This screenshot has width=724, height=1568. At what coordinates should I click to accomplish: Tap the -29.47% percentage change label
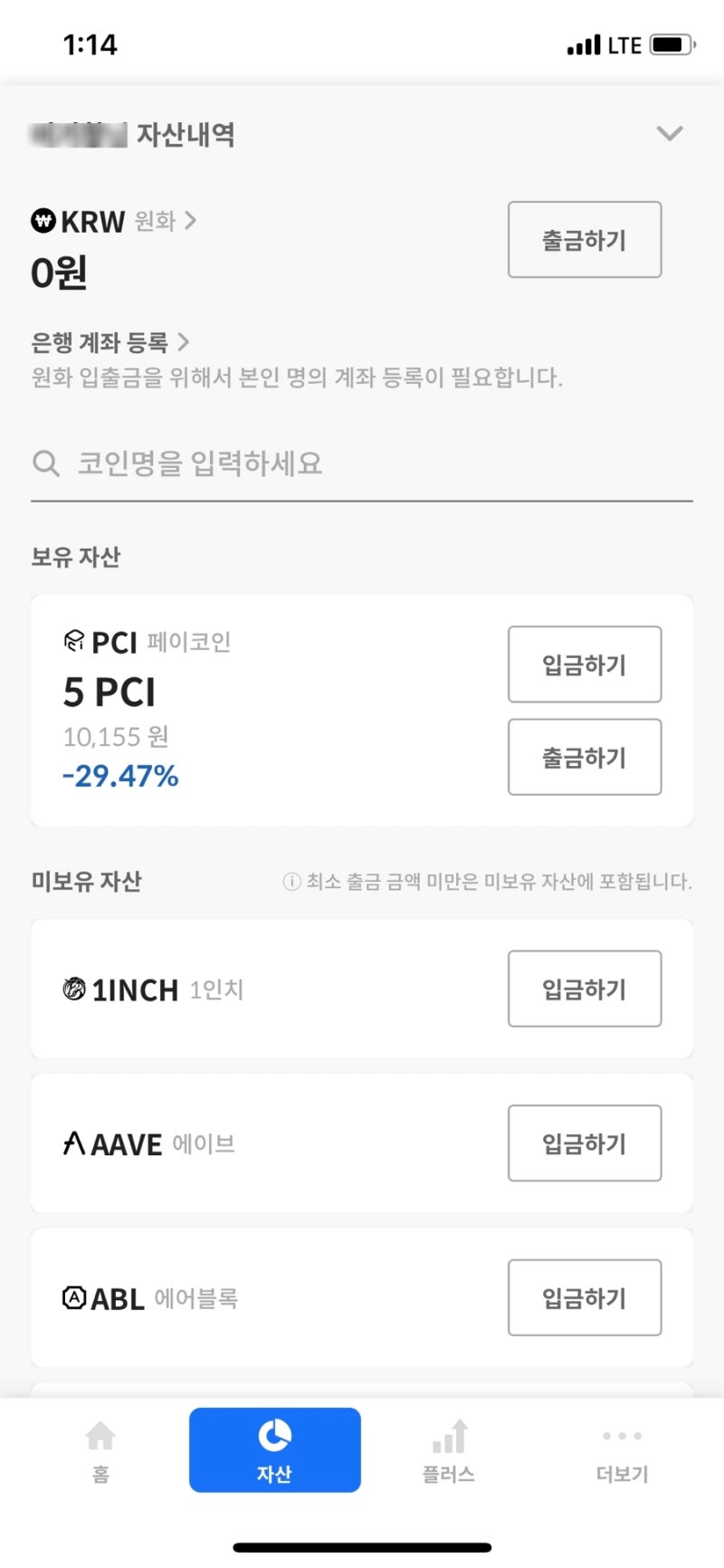119,775
